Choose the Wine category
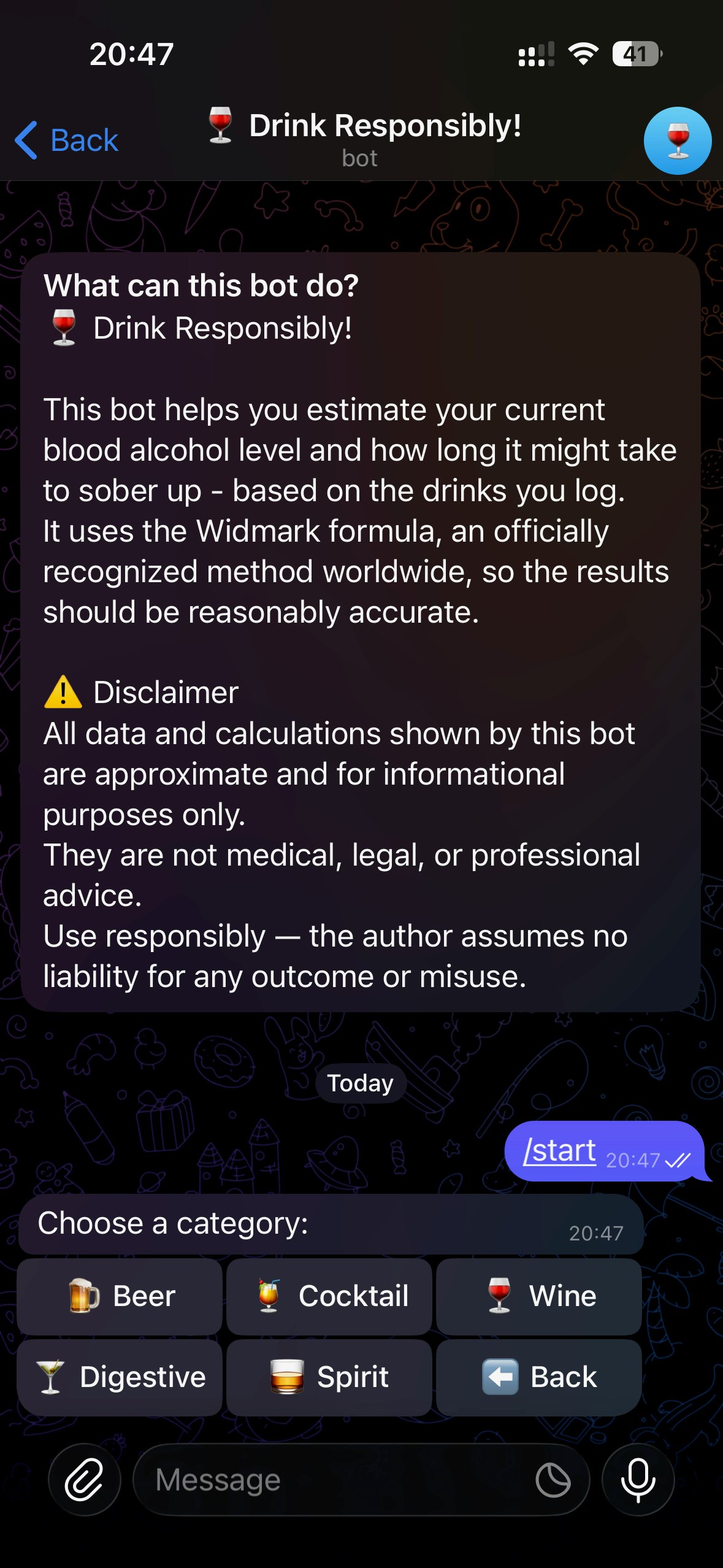This screenshot has height=1568, width=723. tap(538, 1296)
